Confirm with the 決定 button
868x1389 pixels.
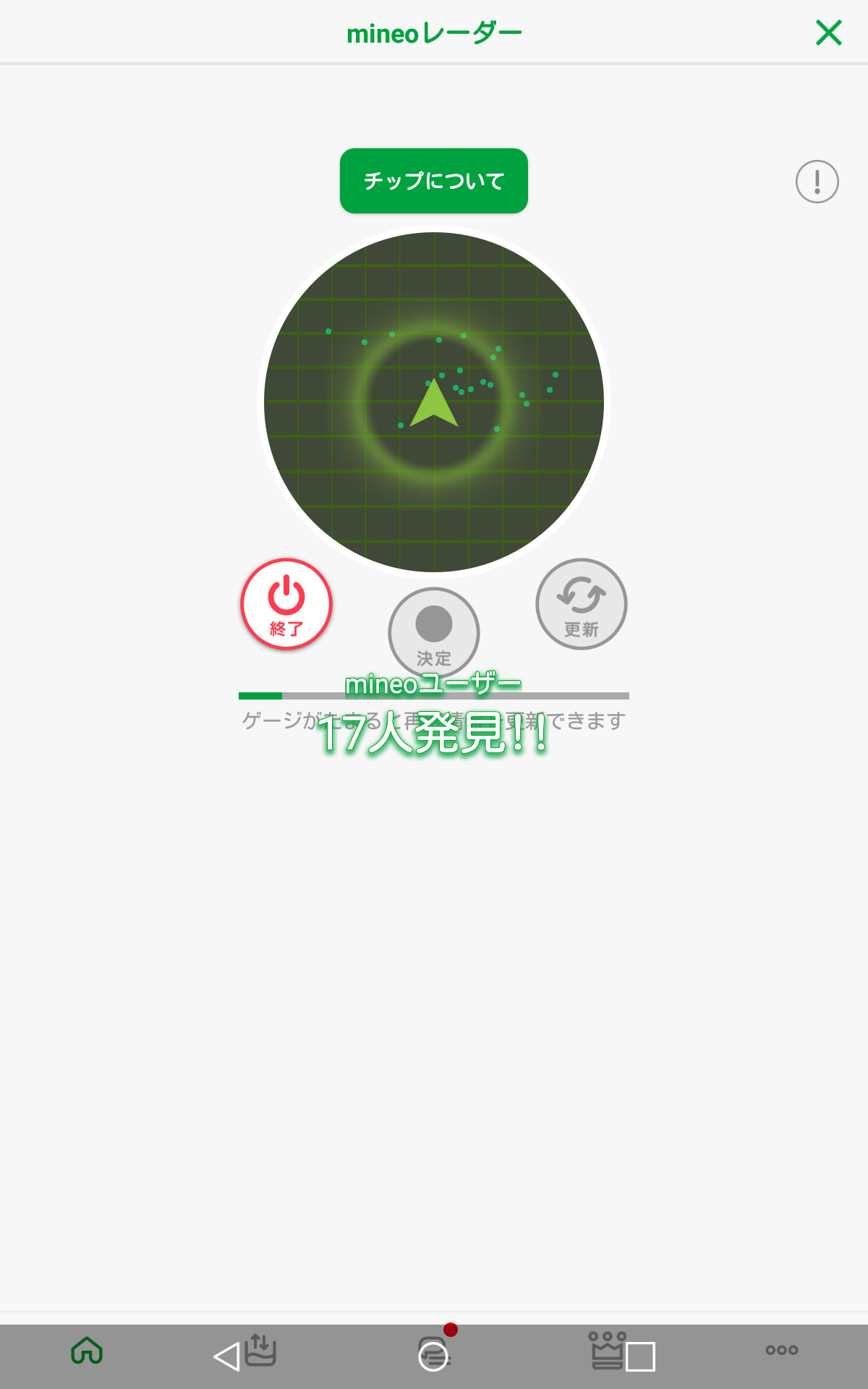click(x=434, y=632)
